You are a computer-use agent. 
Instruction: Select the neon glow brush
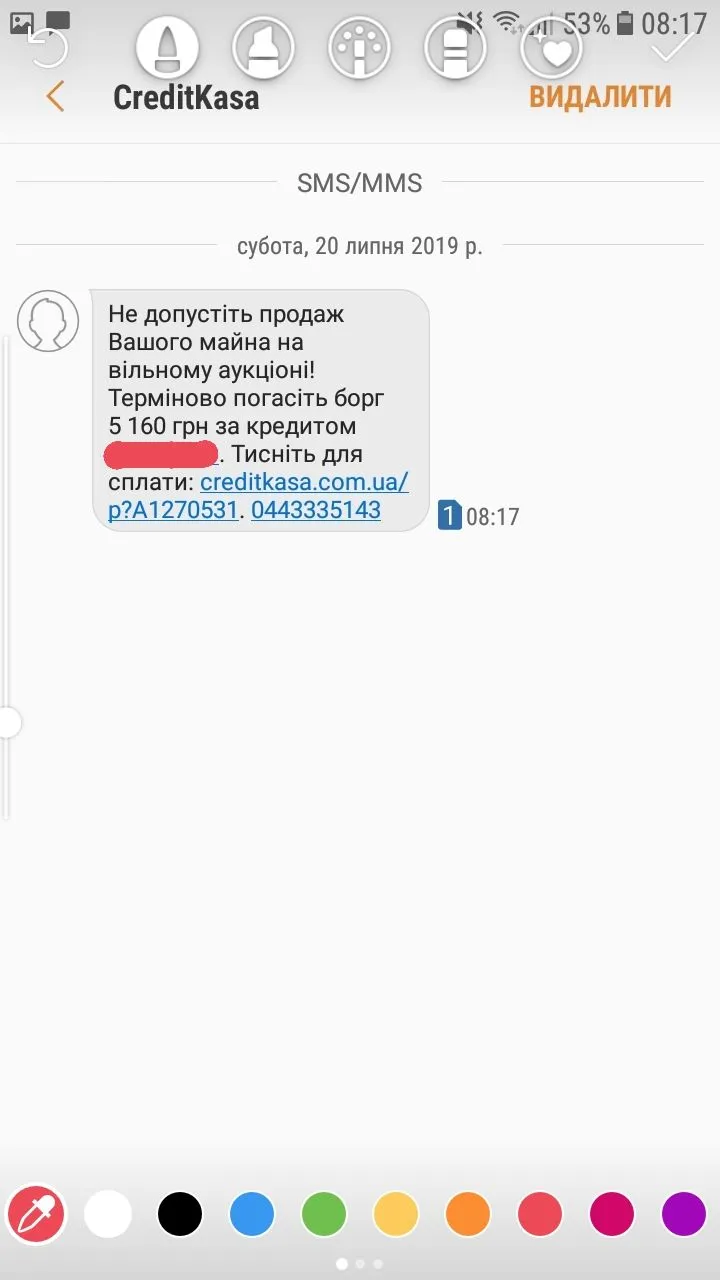click(359, 48)
